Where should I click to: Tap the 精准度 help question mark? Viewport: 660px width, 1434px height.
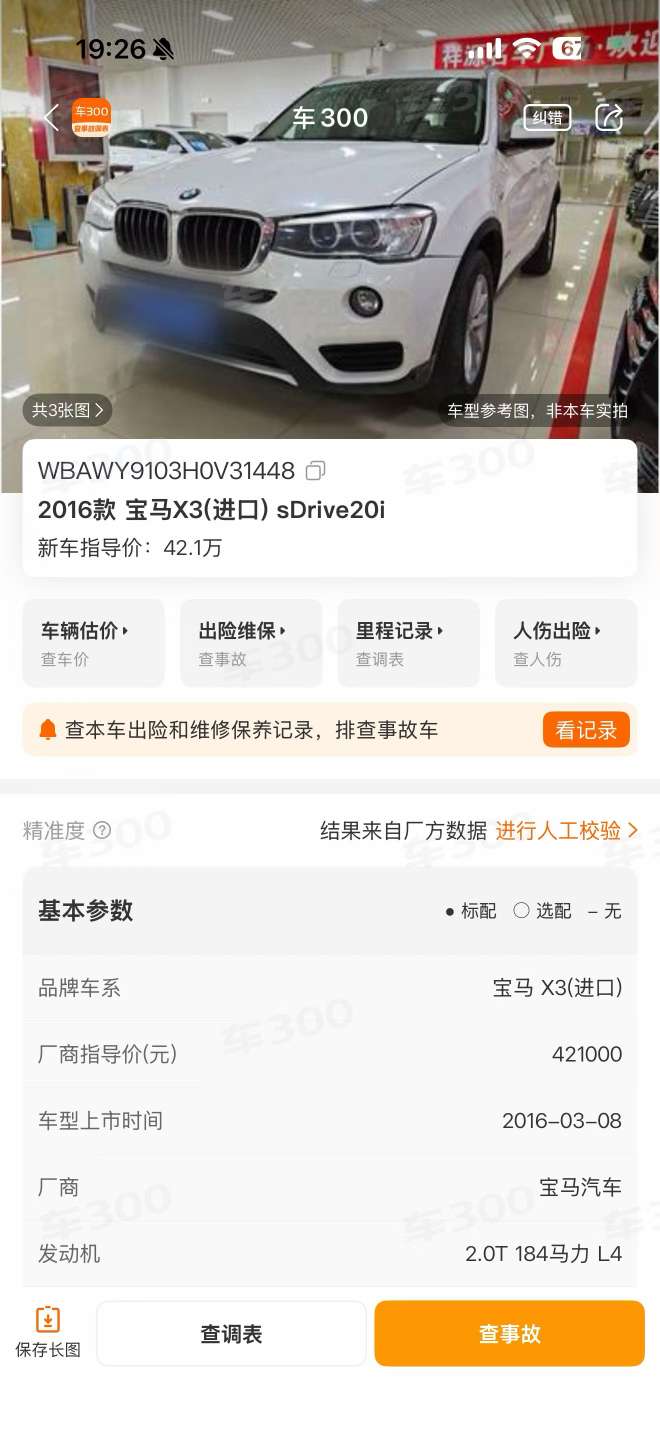(x=102, y=830)
